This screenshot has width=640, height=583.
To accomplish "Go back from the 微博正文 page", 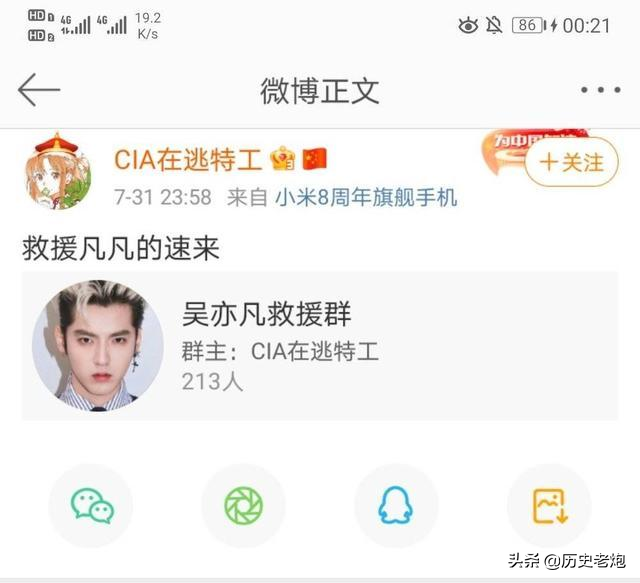I will pyautogui.click(x=39, y=91).
